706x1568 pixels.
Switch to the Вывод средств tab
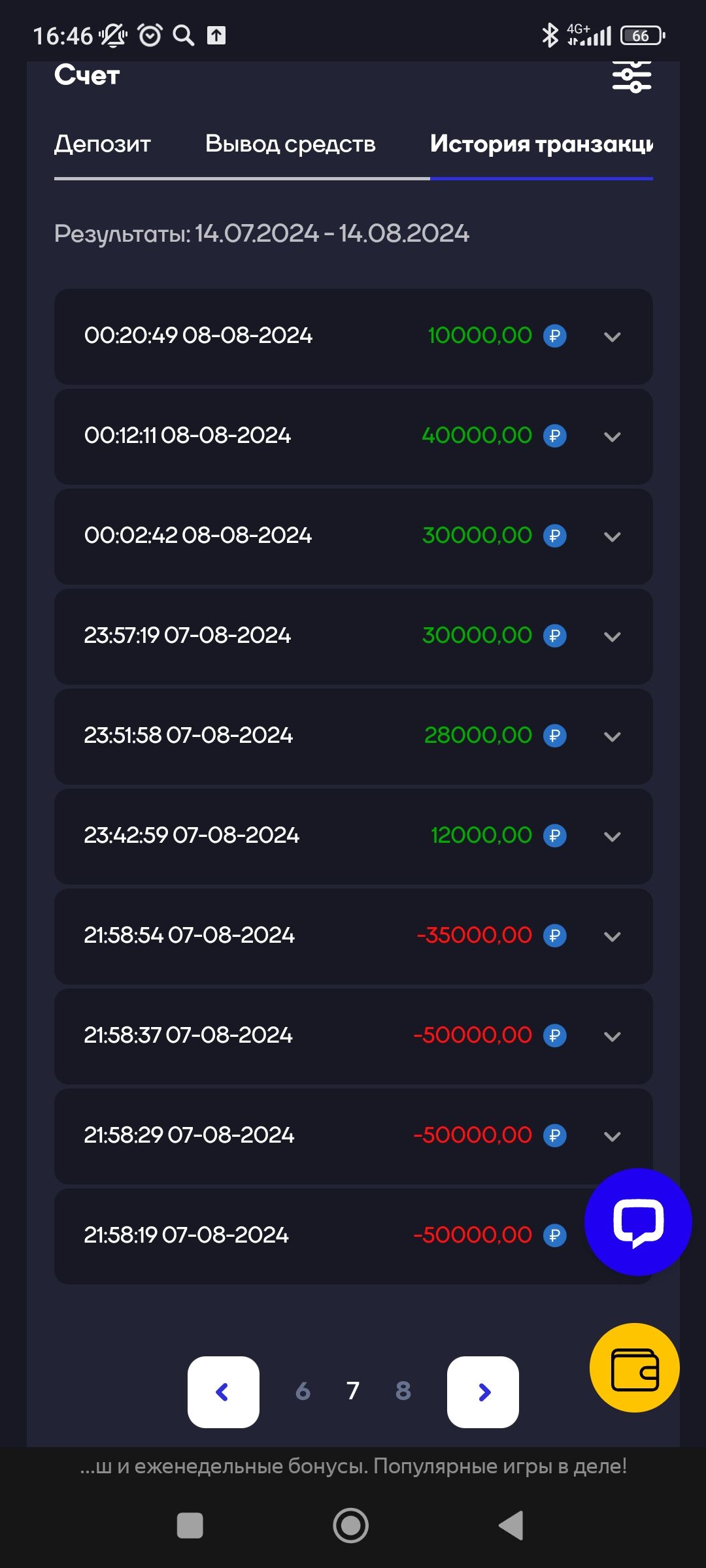(290, 144)
